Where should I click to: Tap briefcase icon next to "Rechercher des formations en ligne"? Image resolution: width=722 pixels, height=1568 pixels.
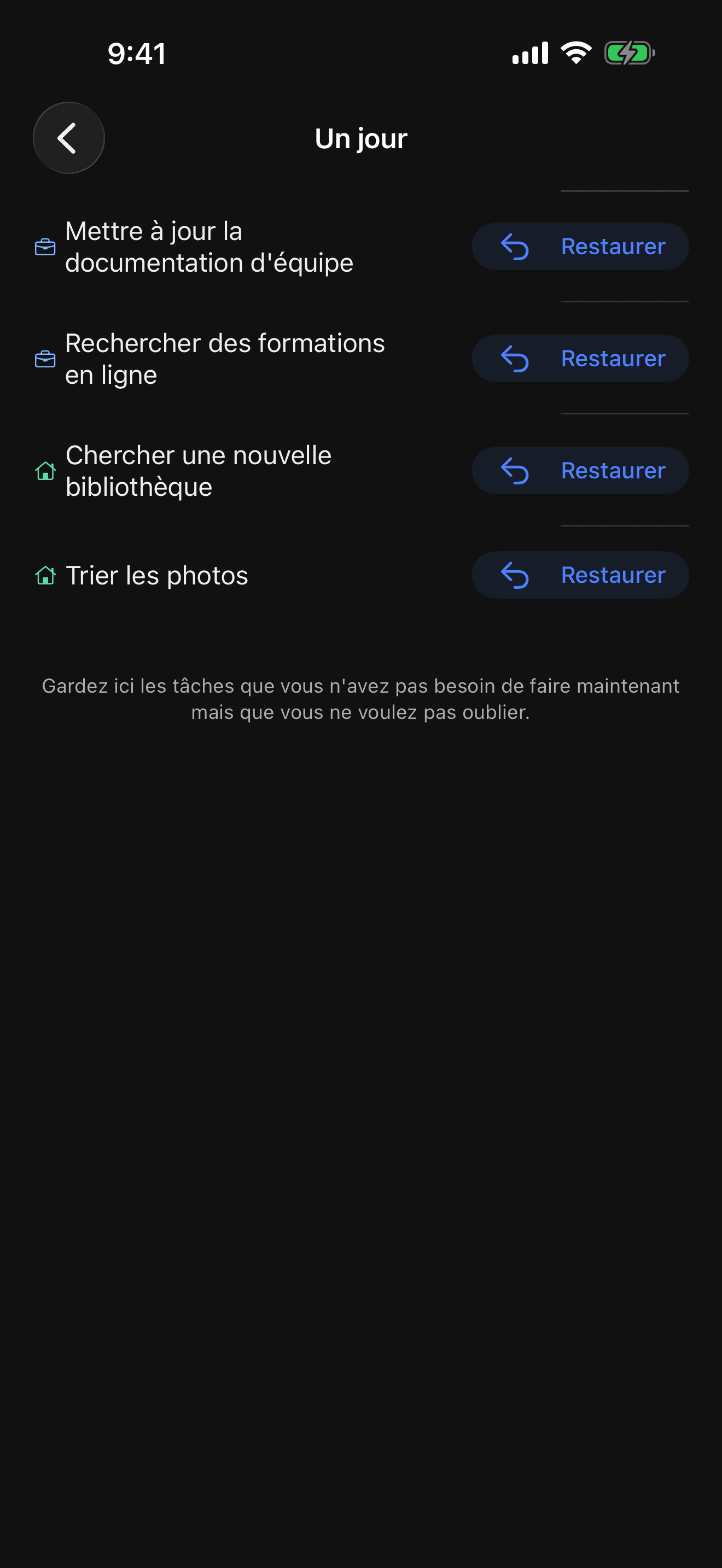(x=44, y=358)
